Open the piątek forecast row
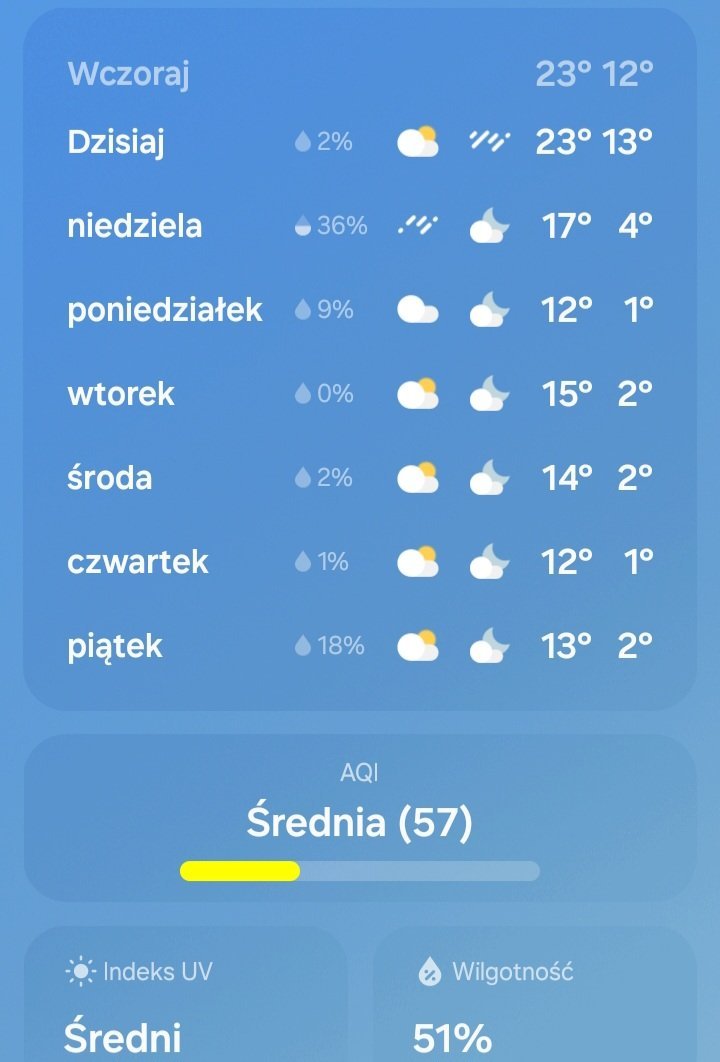This screenshot has width=720, height=1062. (x=360, y=646)
